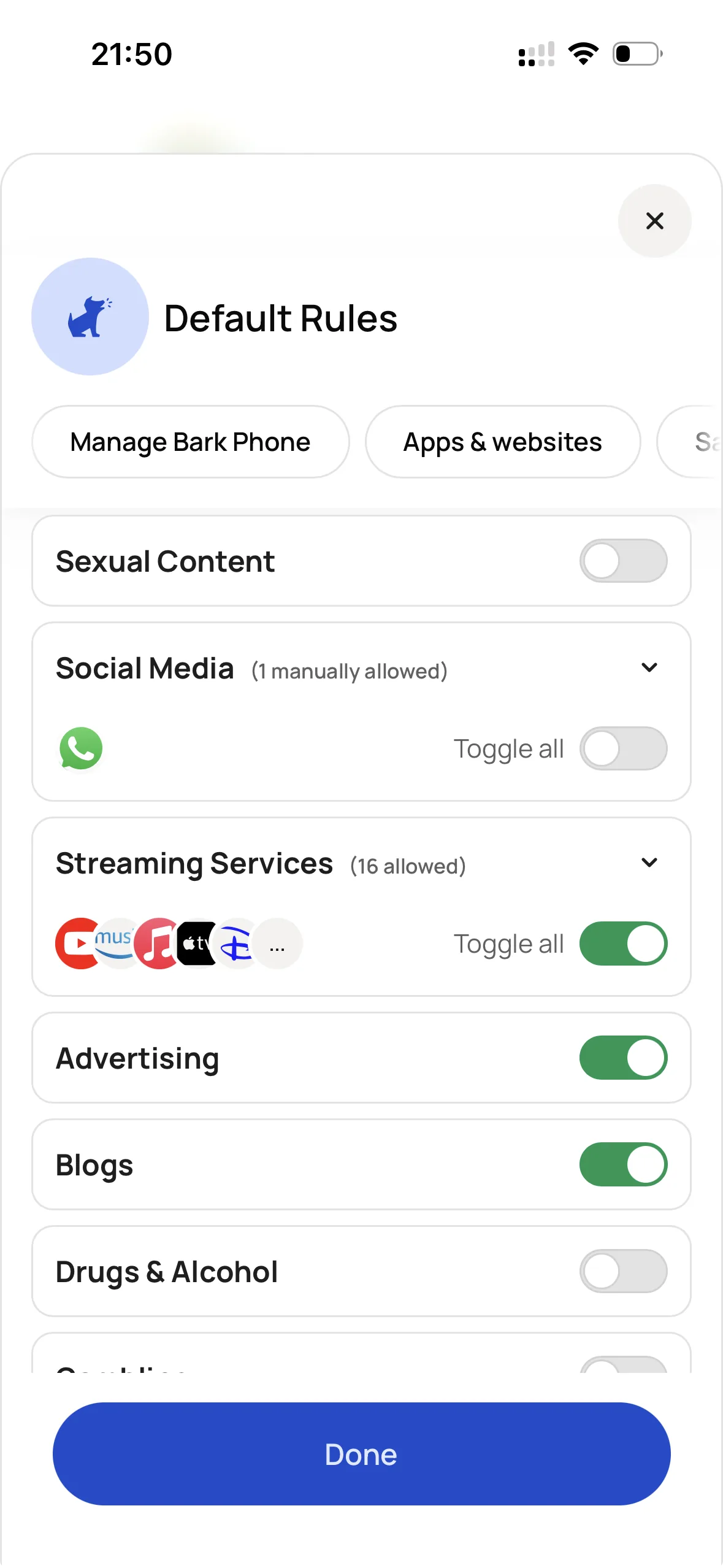Image resolution: width=723 pixels, height=1568 pixels.
Task: Open the Manage Bark Phone tab
Action: coord(190,442)
